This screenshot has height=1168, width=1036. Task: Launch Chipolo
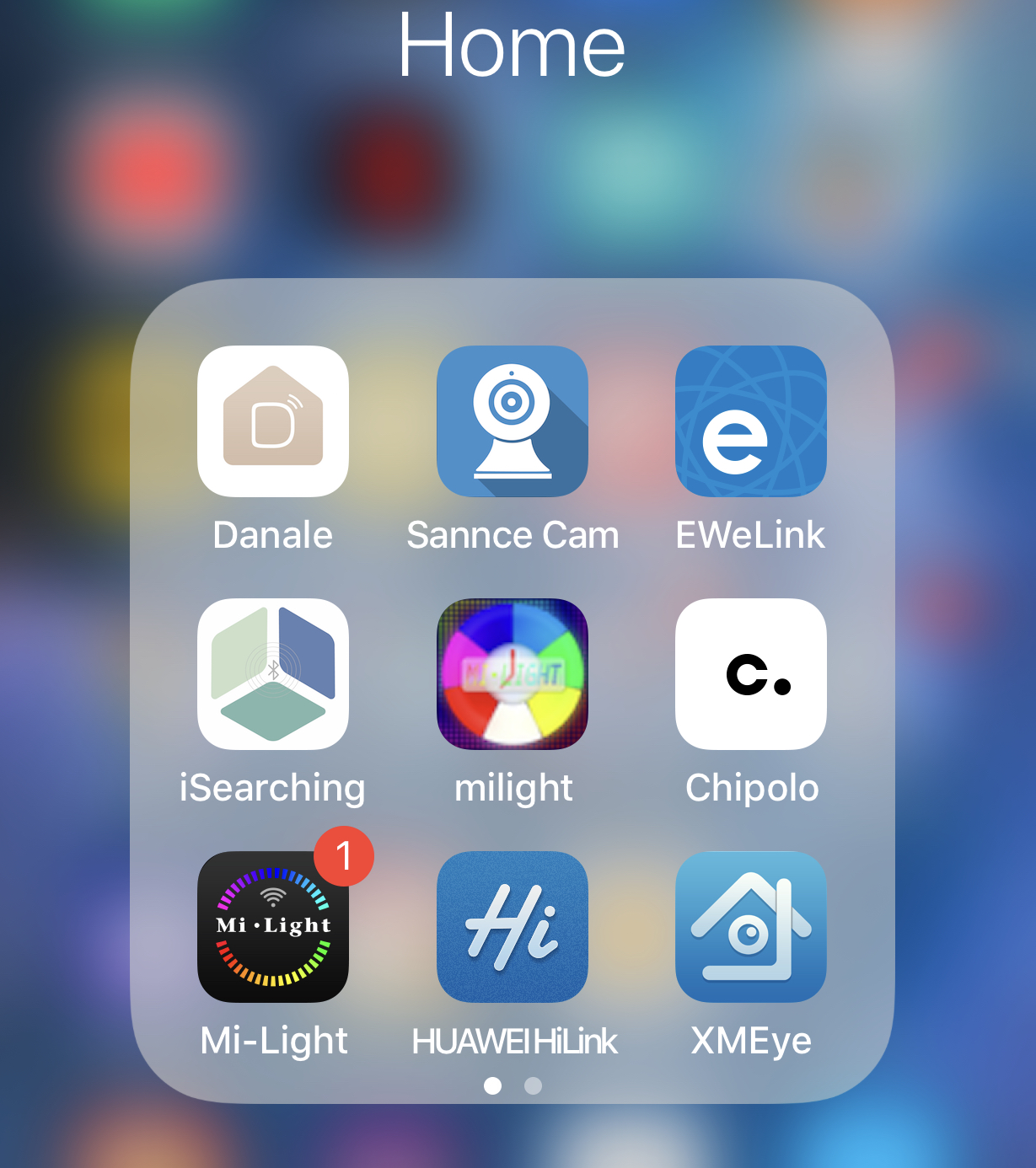[750, 674]
